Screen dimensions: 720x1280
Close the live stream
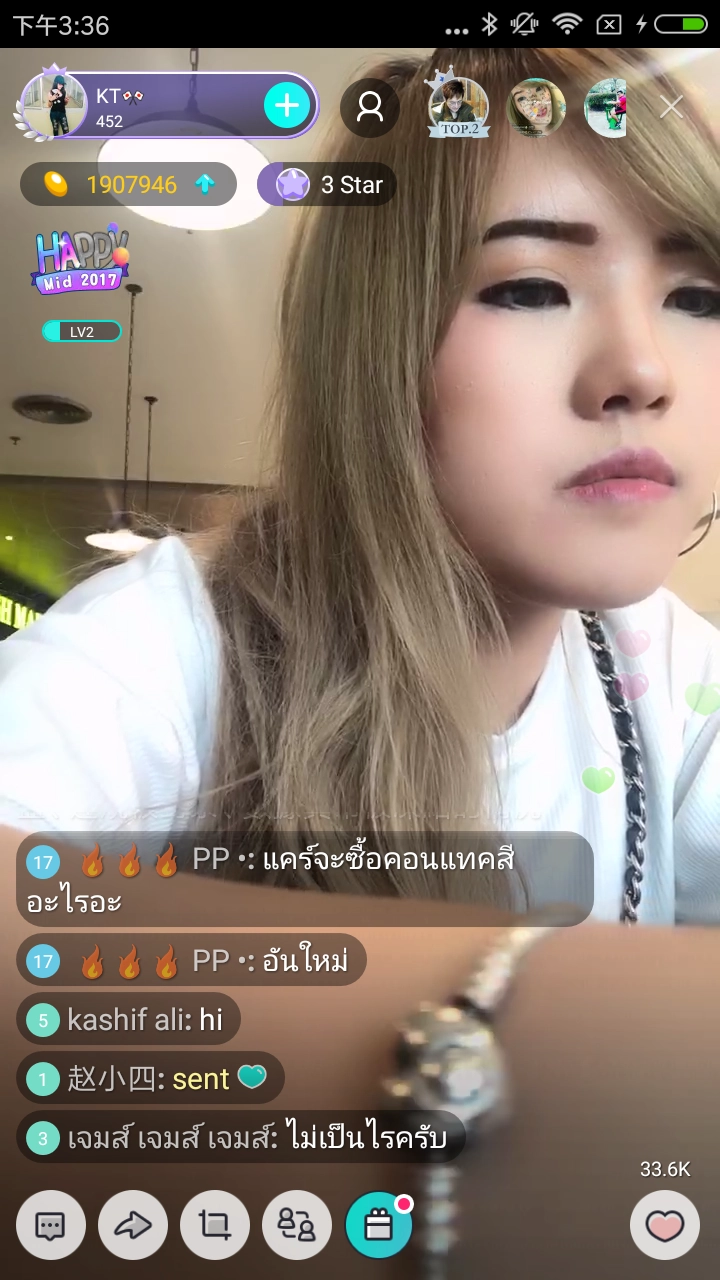point(671,107)
